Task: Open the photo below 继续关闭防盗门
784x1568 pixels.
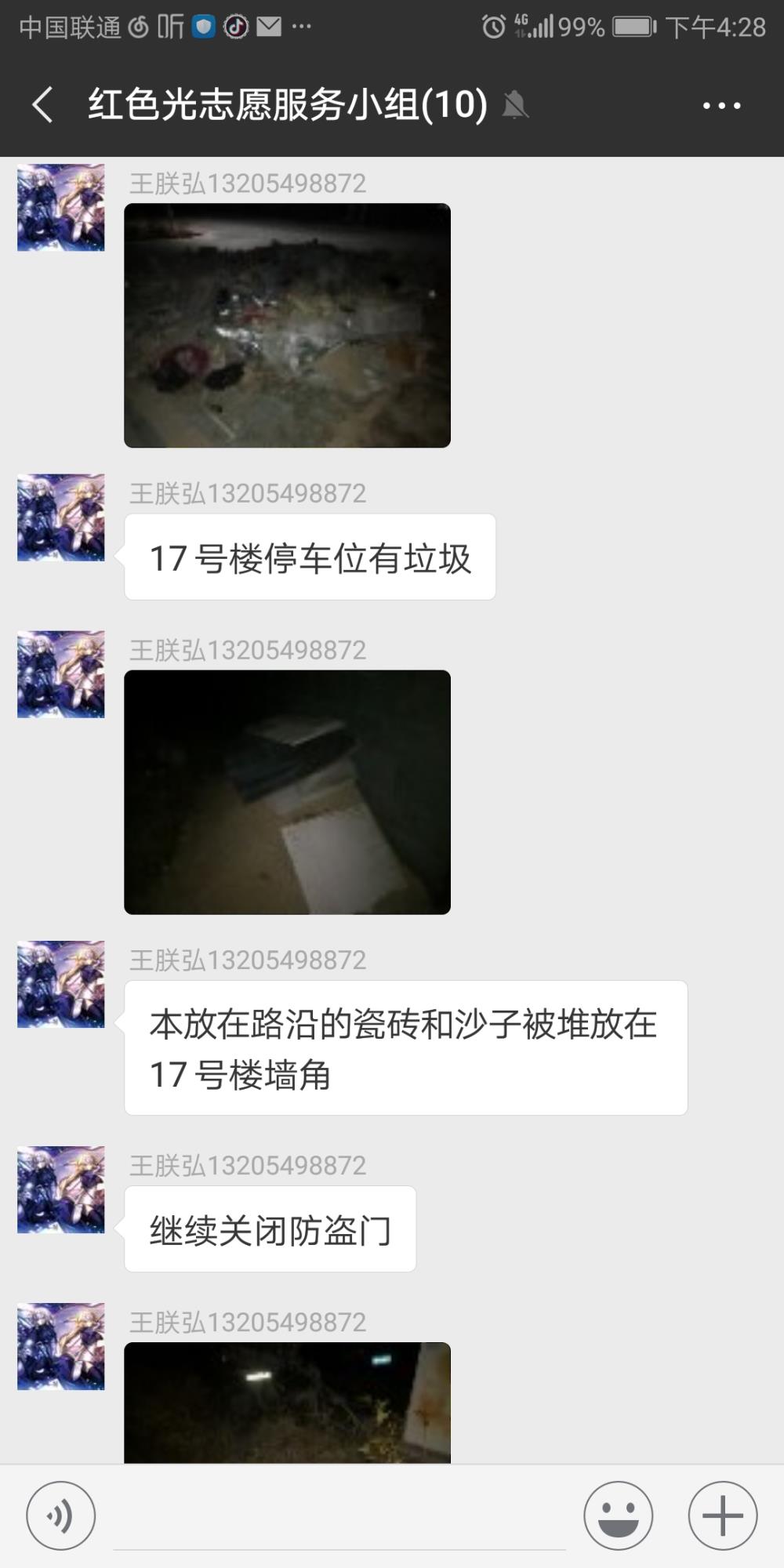Action: [287, 1403]
